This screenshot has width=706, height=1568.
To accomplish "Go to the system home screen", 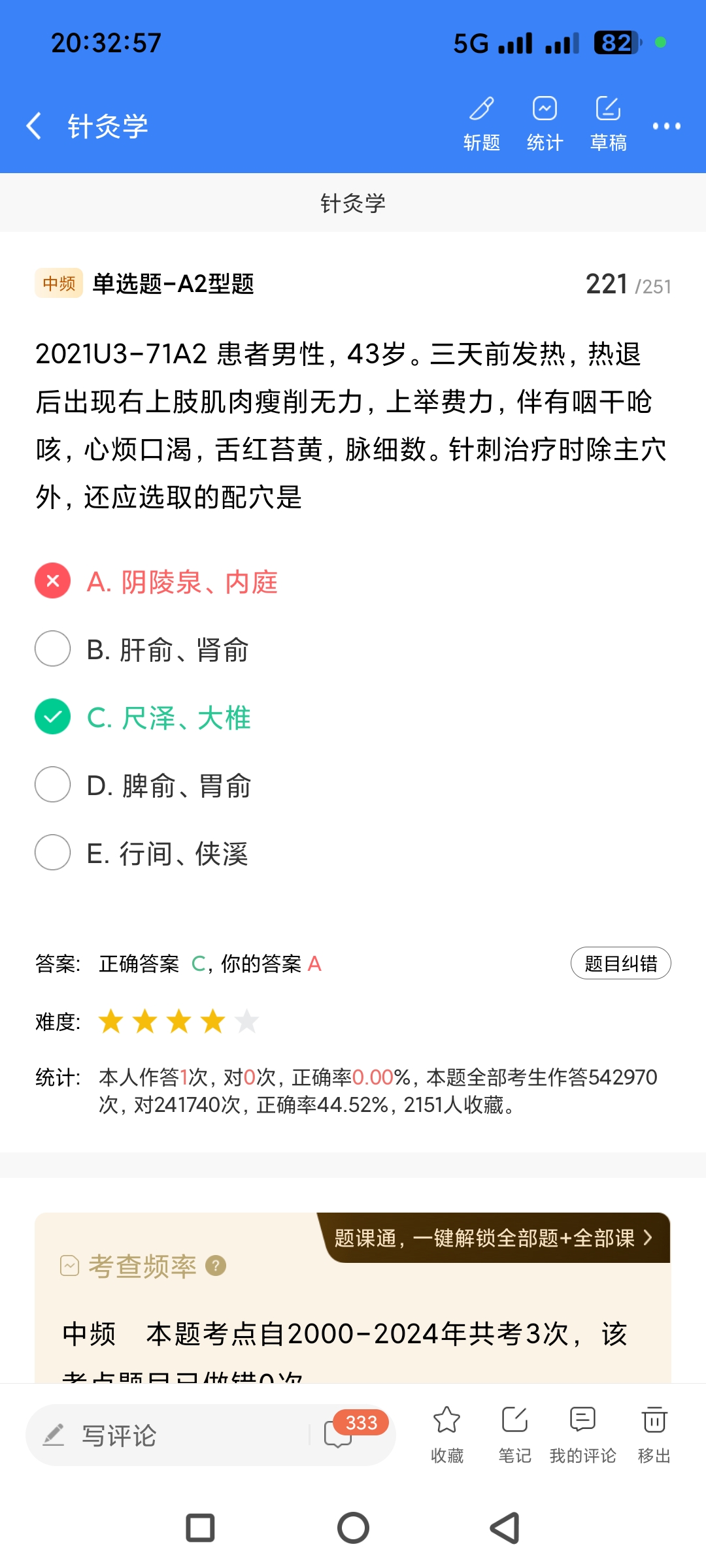I will click(x=353, y=1528).
